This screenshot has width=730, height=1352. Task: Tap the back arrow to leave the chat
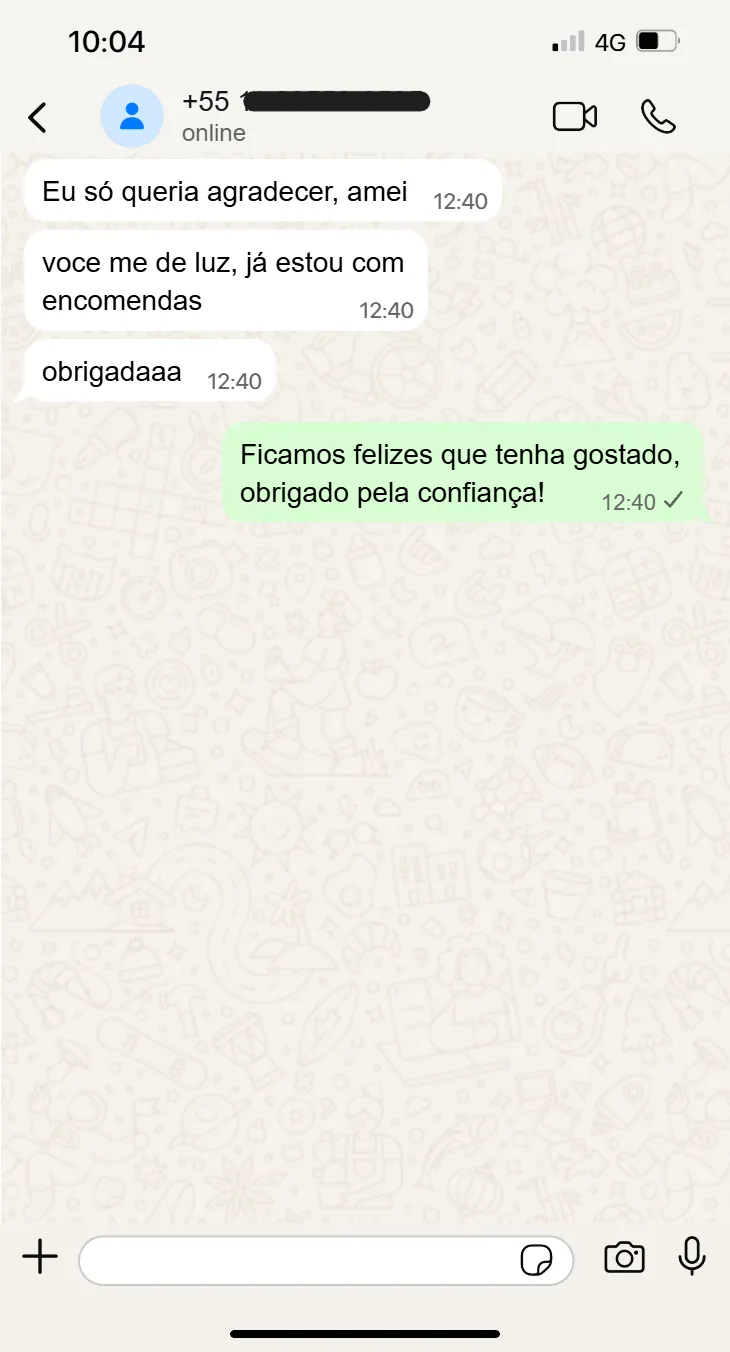tap(37, 116)
